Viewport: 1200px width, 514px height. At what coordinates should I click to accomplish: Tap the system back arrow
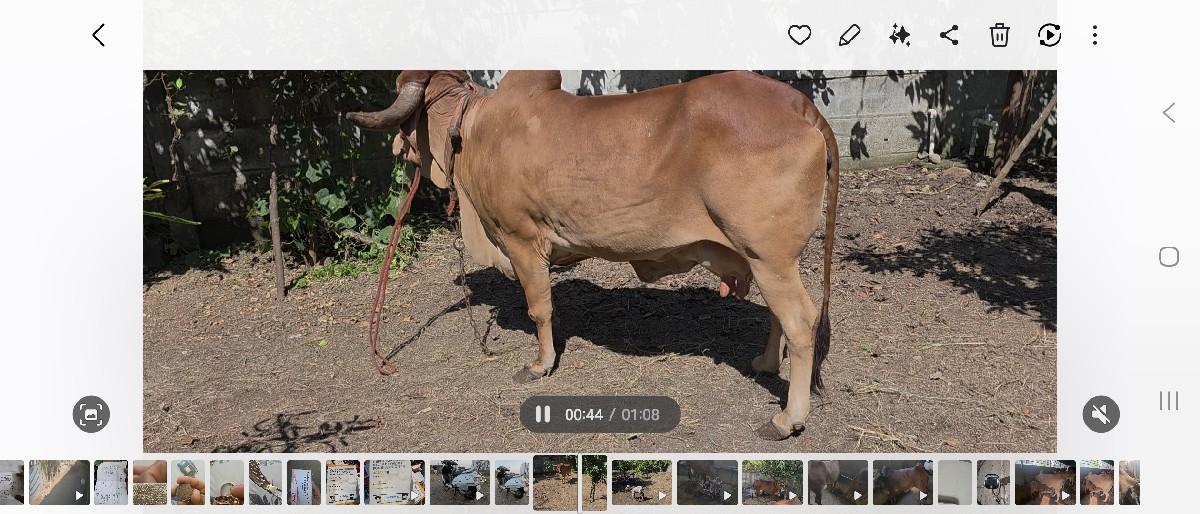[1168, 113]
